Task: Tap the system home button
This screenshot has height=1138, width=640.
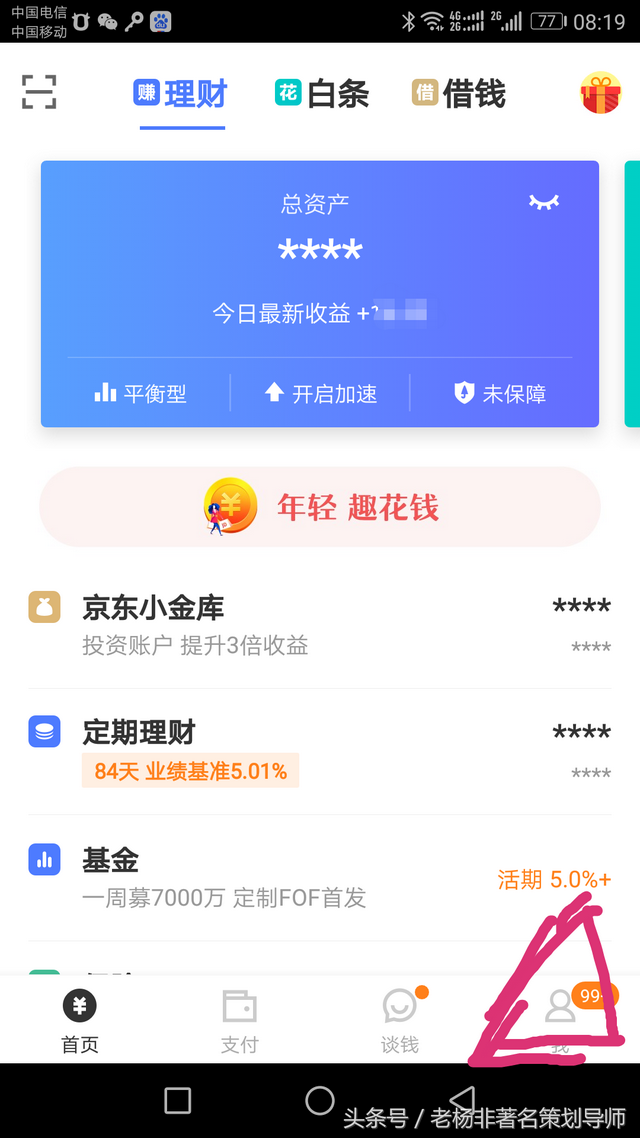Action: coord(320,1100)
